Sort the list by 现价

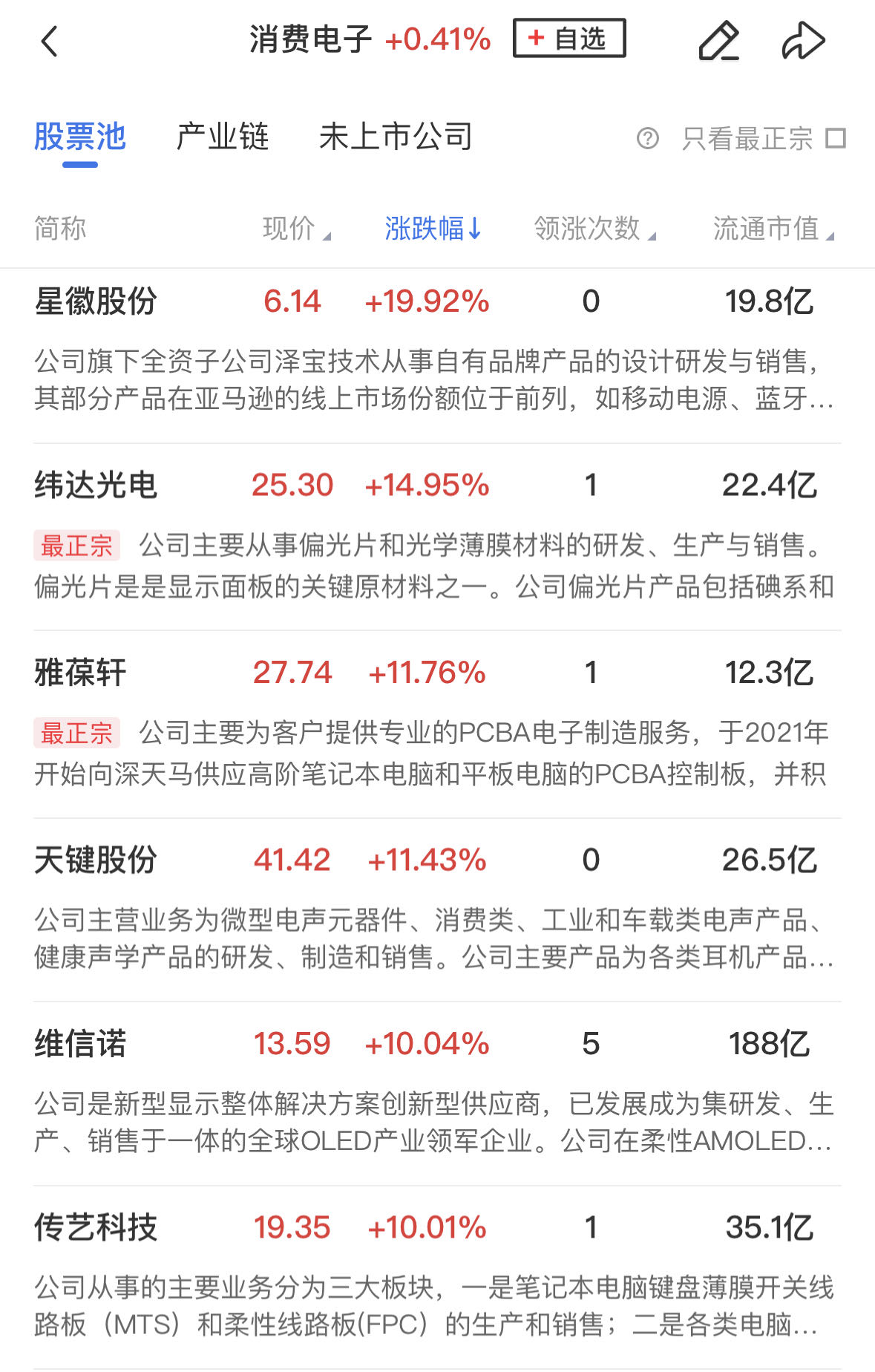coord(295,229)
